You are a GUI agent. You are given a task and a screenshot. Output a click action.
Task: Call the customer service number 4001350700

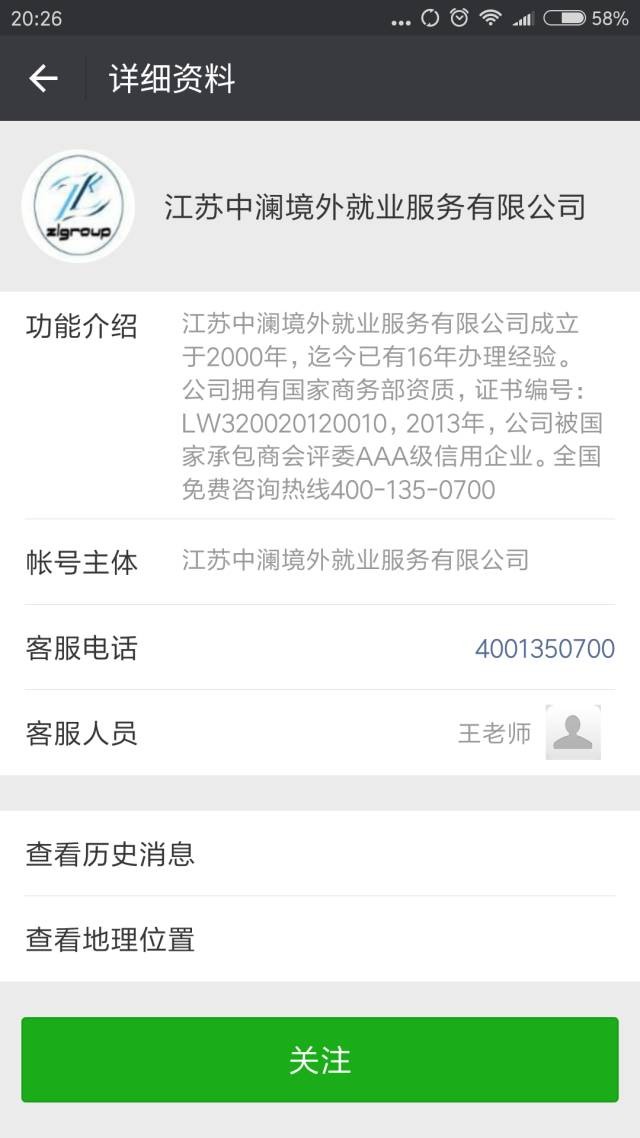pos(544,648)
